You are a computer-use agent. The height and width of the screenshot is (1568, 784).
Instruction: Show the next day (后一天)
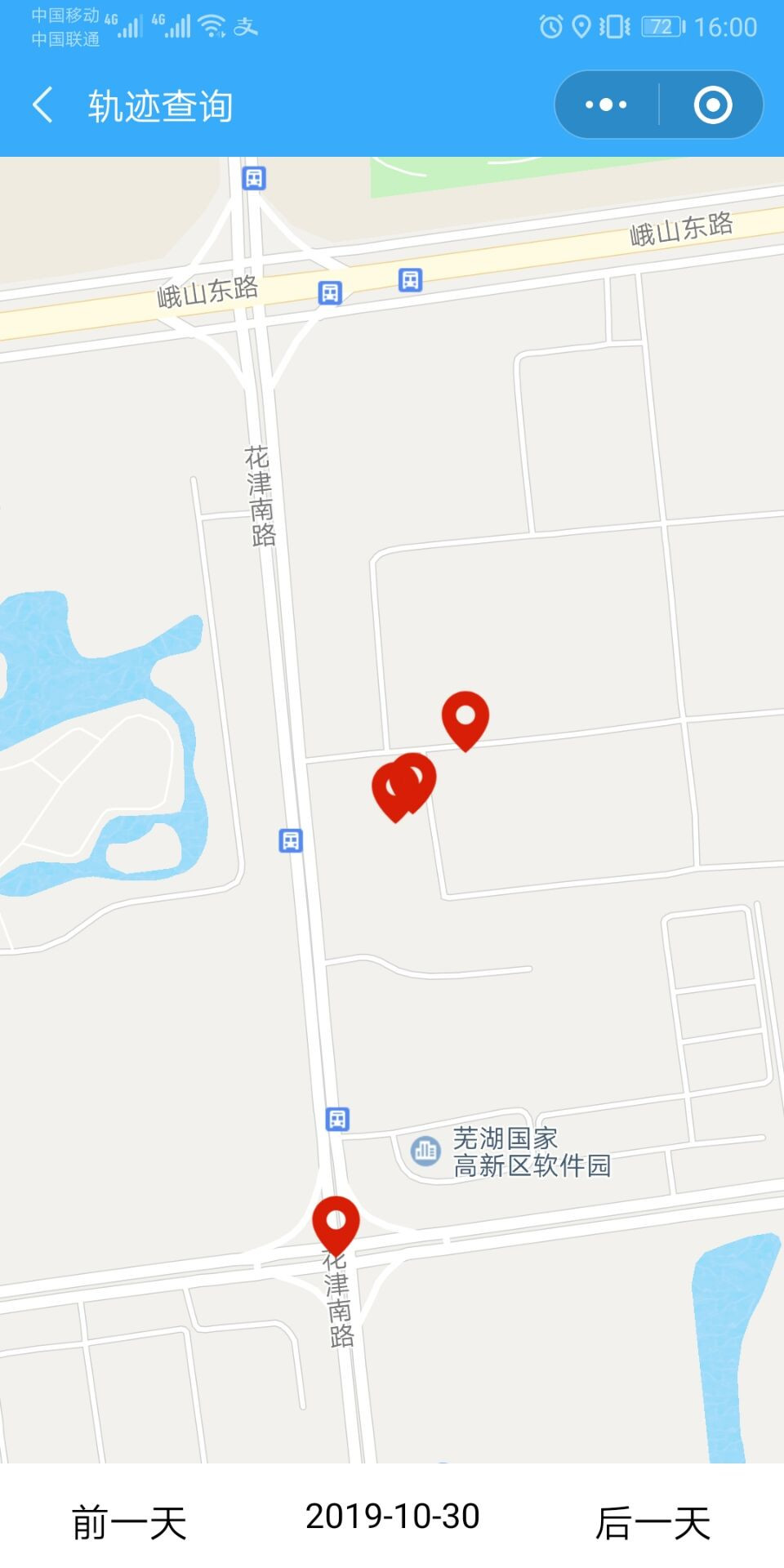pyautogui.click(x=653, y=1522)
